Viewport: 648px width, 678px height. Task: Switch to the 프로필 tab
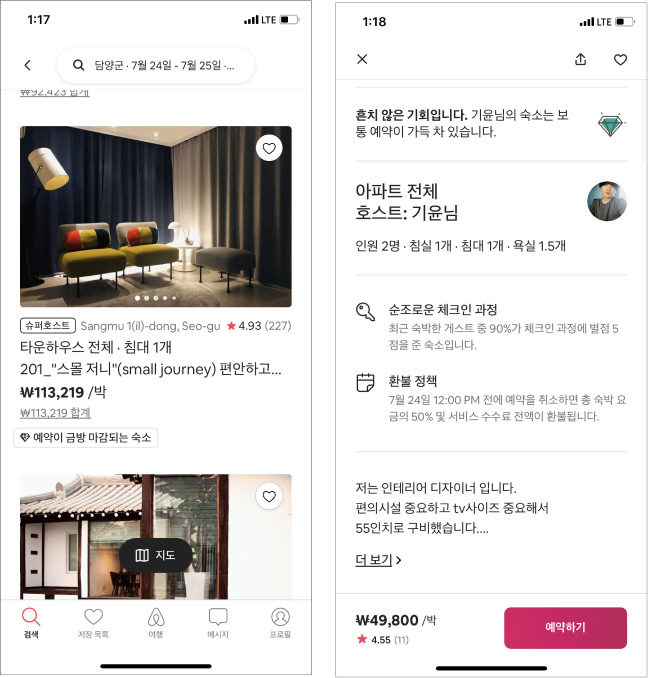pyautogui.click(x=280, y=623)
